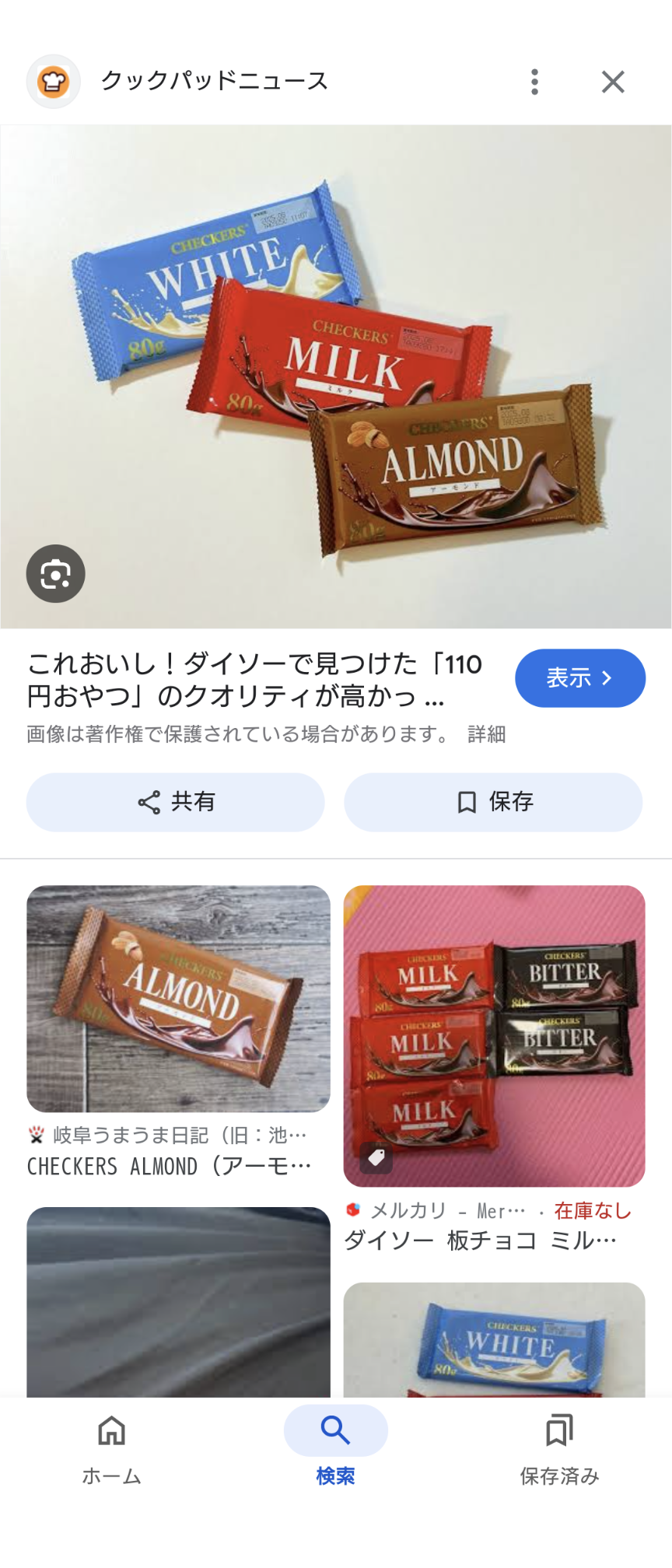Screen dimensions: 672x1568
Task: Open the main Checkers chocolates image
Action: coord(336,376)
